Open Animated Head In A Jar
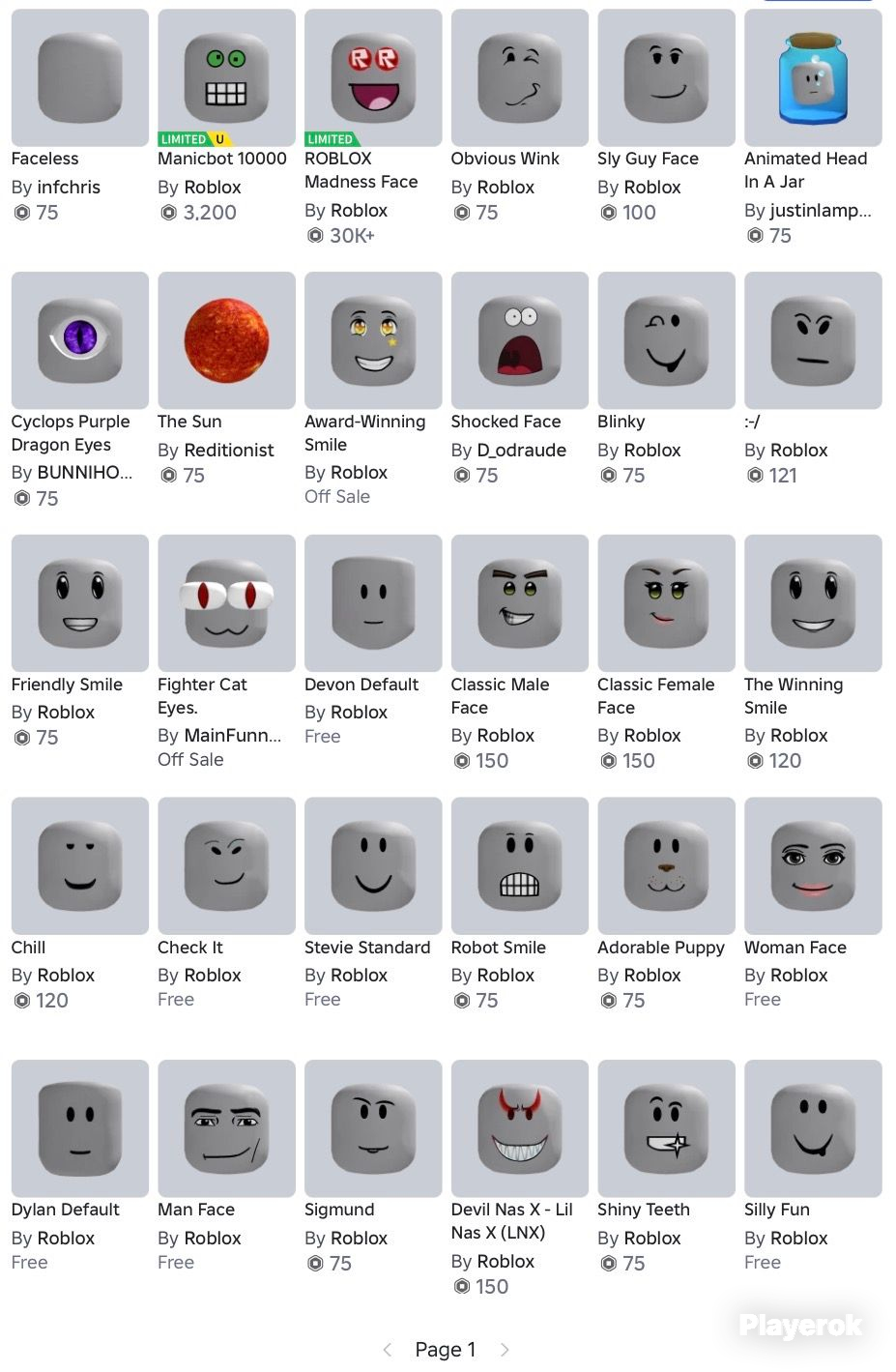This screenshot has height=1372, width=896. tap(813, 78)
